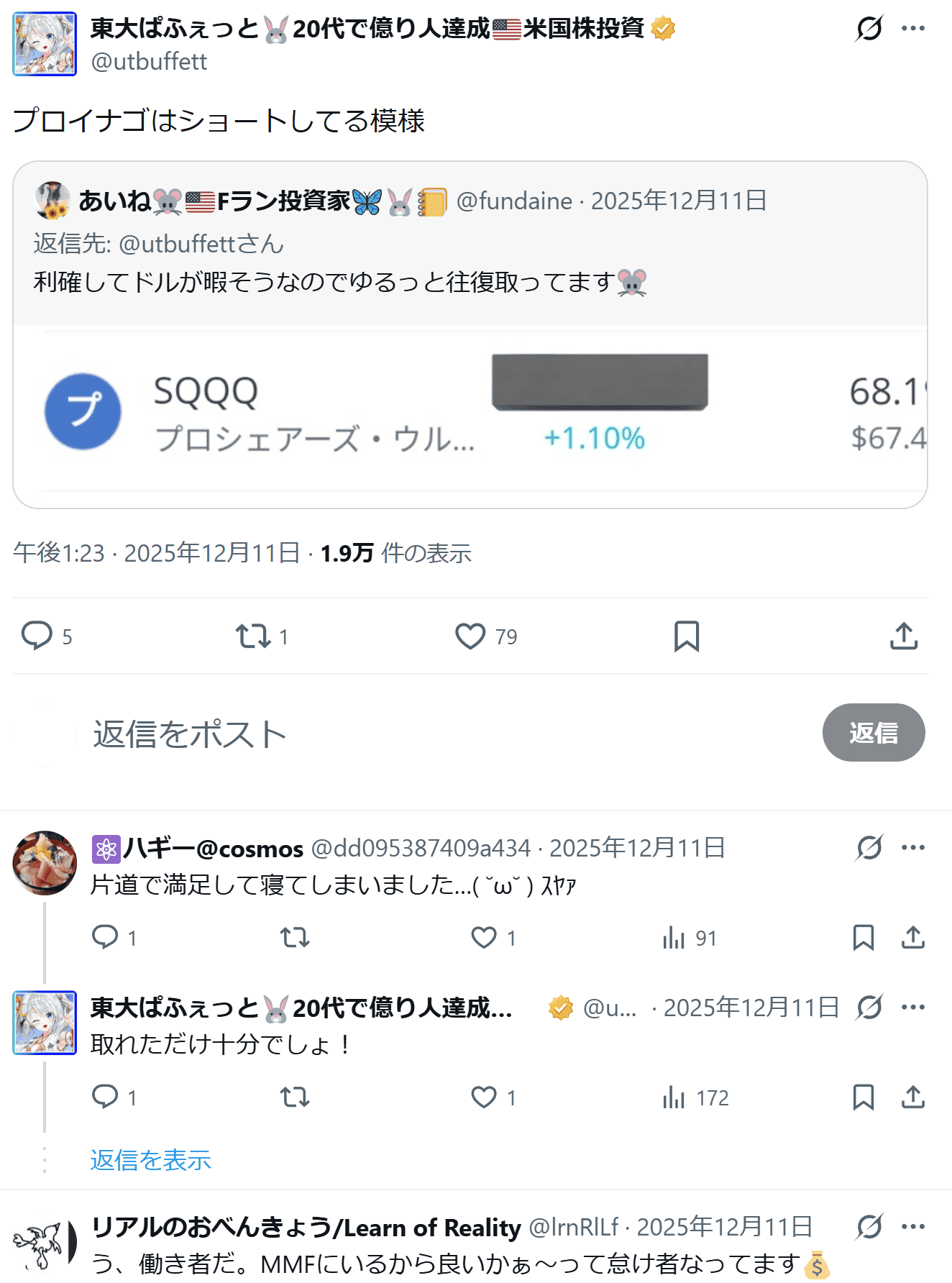952x1283 pixels.
Task: Like ハギー@cosmos's reply
Action: (x=484, y=937)
